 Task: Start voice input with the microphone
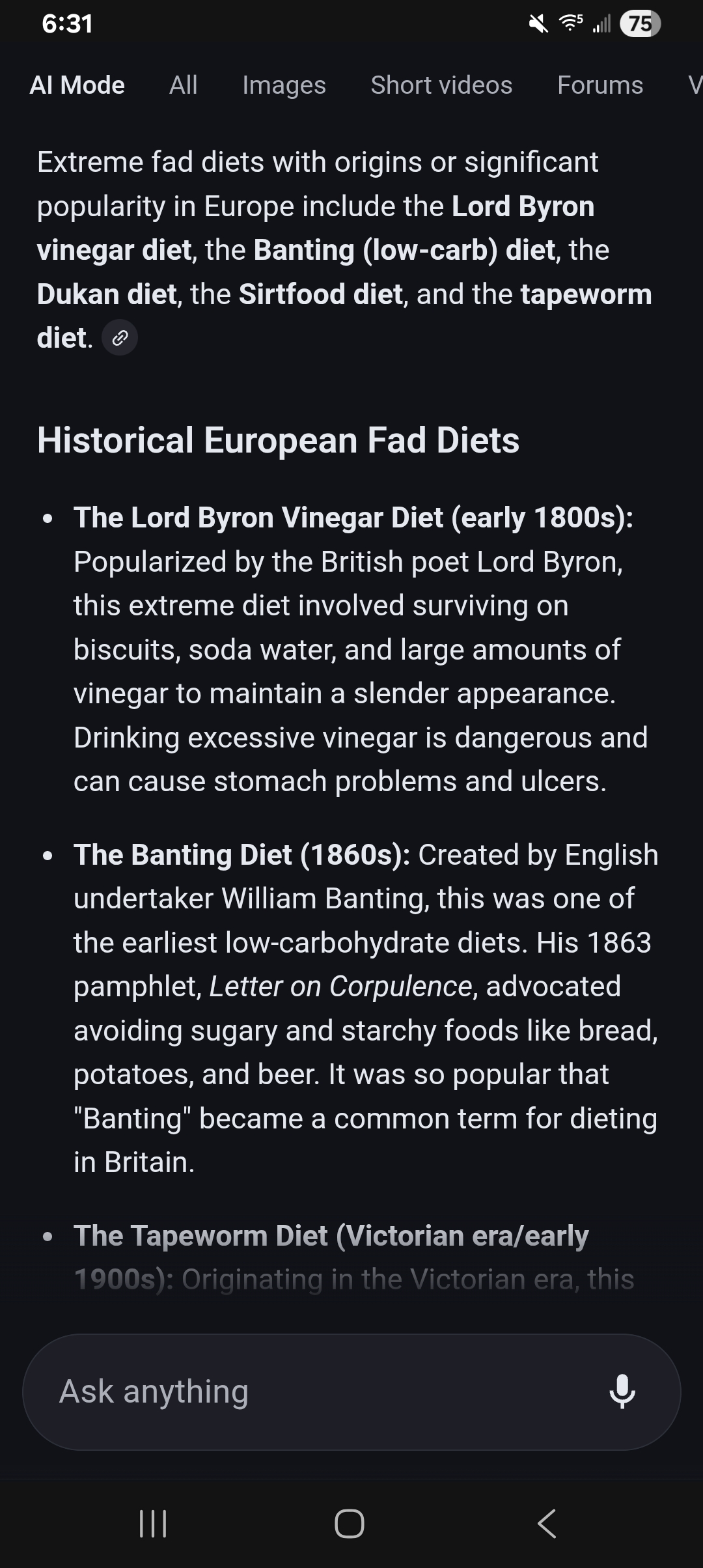pos(622,1392)
